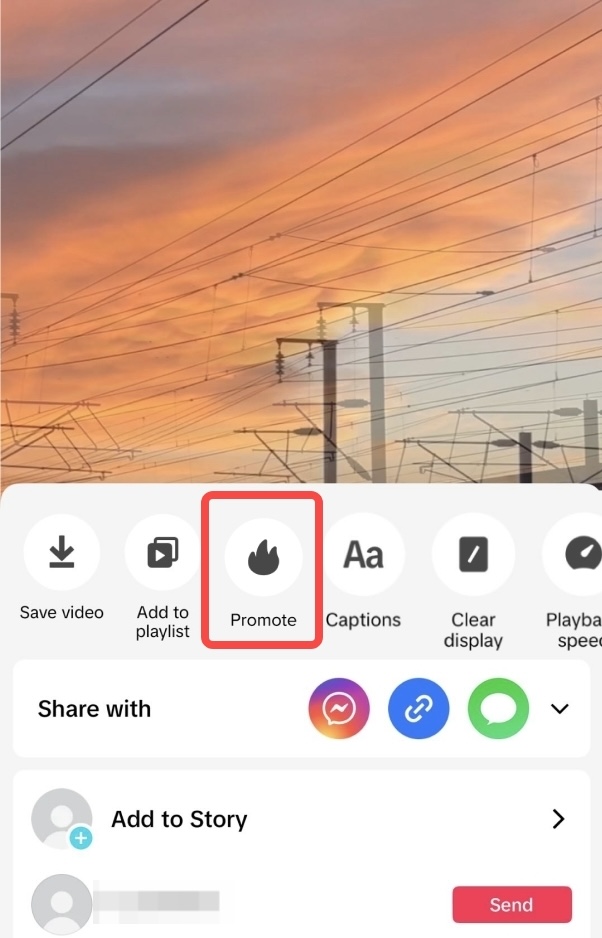Viewport: 602px width, 938px height.
Task: Enable Clear display mode
Action: [473, 555]
